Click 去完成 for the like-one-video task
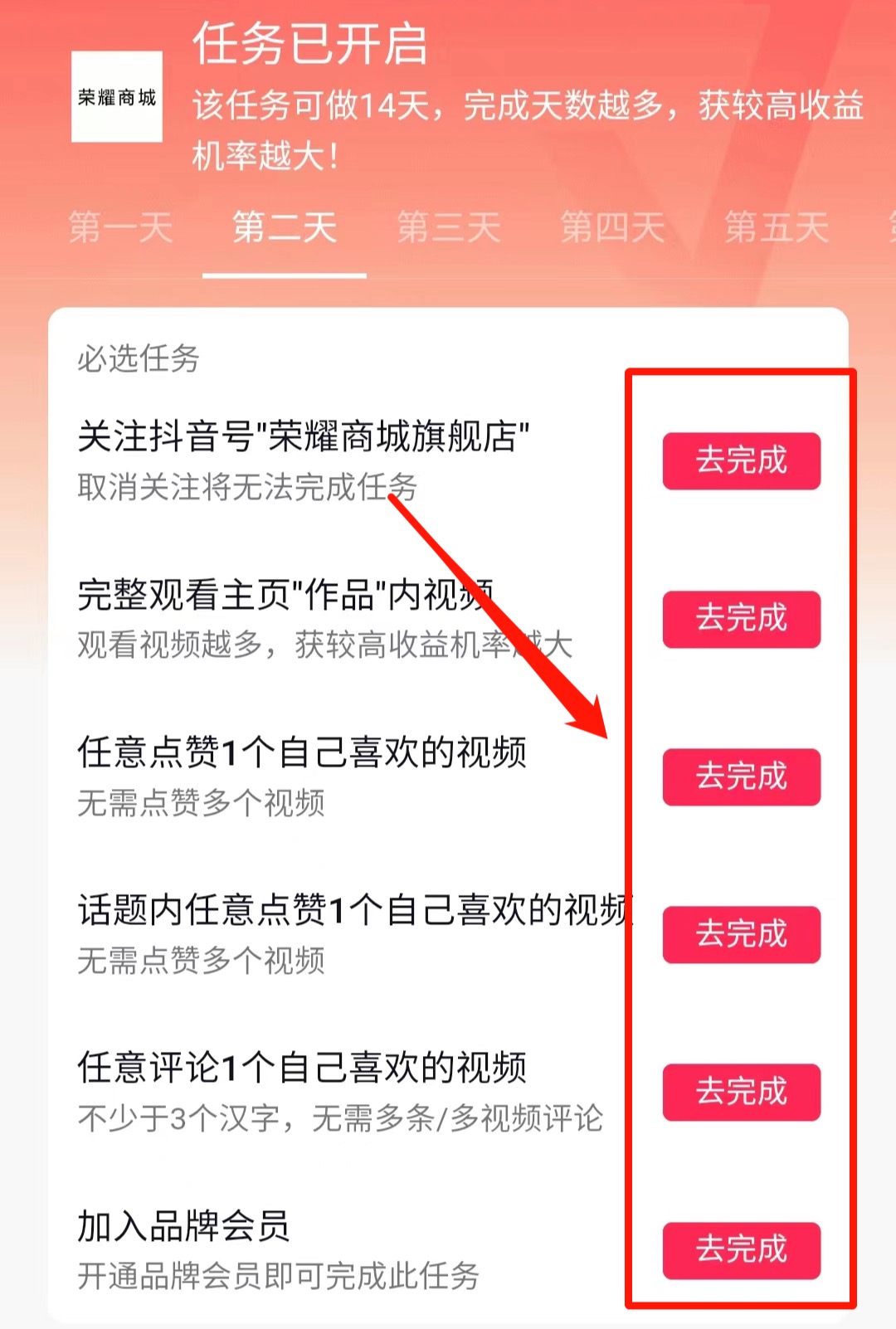Screen dimensions: 896x1329 741,777
